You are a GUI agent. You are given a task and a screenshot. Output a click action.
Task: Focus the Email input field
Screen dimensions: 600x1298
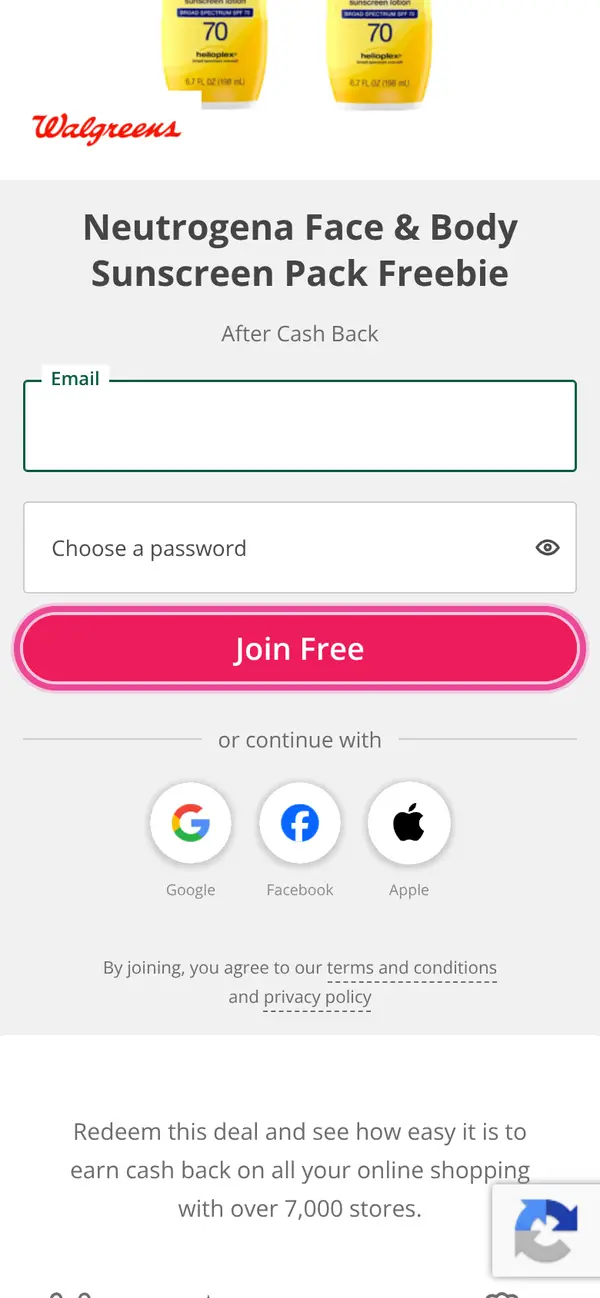coord(300,425)
